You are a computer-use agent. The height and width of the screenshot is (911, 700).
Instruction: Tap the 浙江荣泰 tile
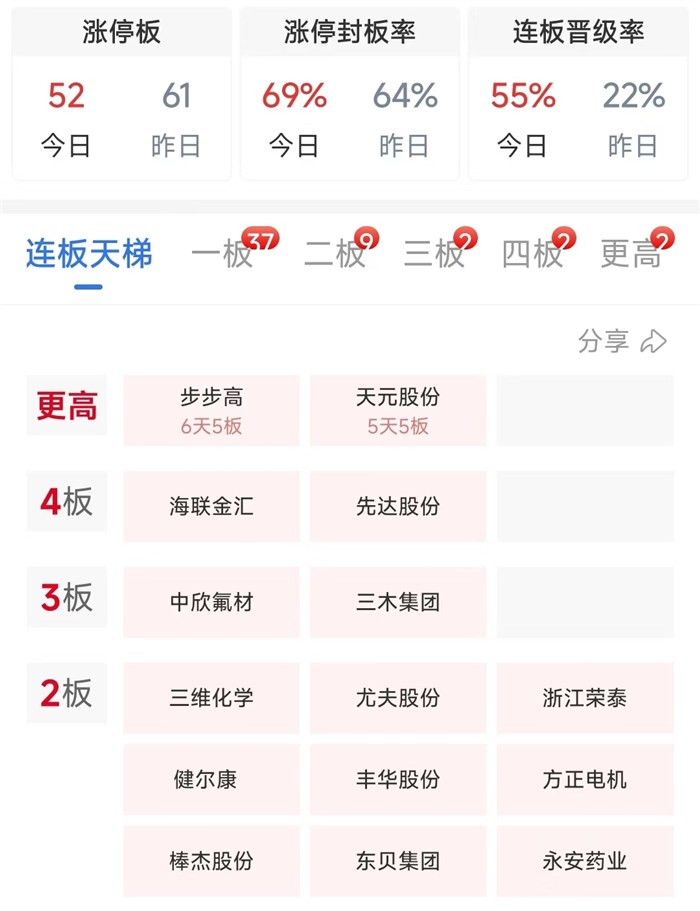(585, 697)
